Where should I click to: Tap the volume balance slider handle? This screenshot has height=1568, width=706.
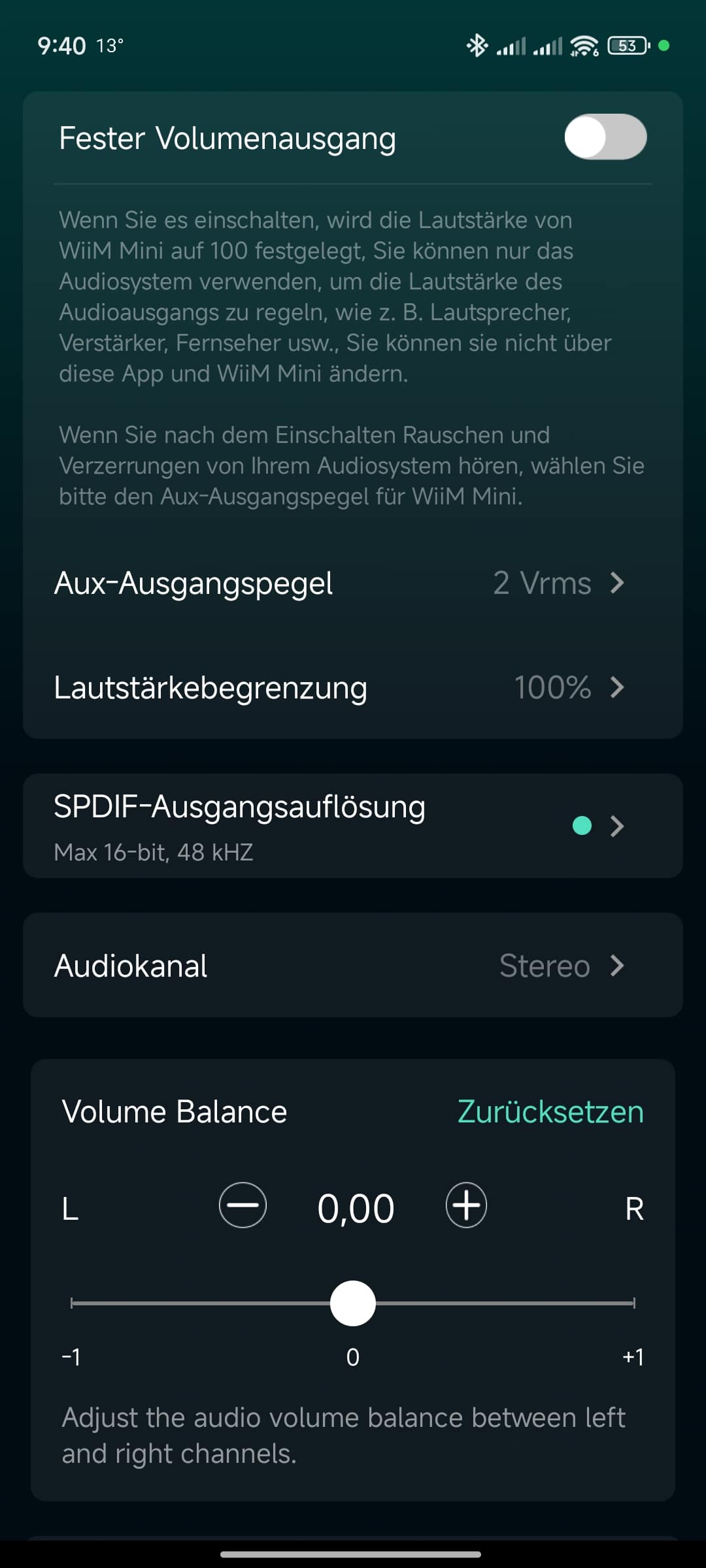point(353,1303)
